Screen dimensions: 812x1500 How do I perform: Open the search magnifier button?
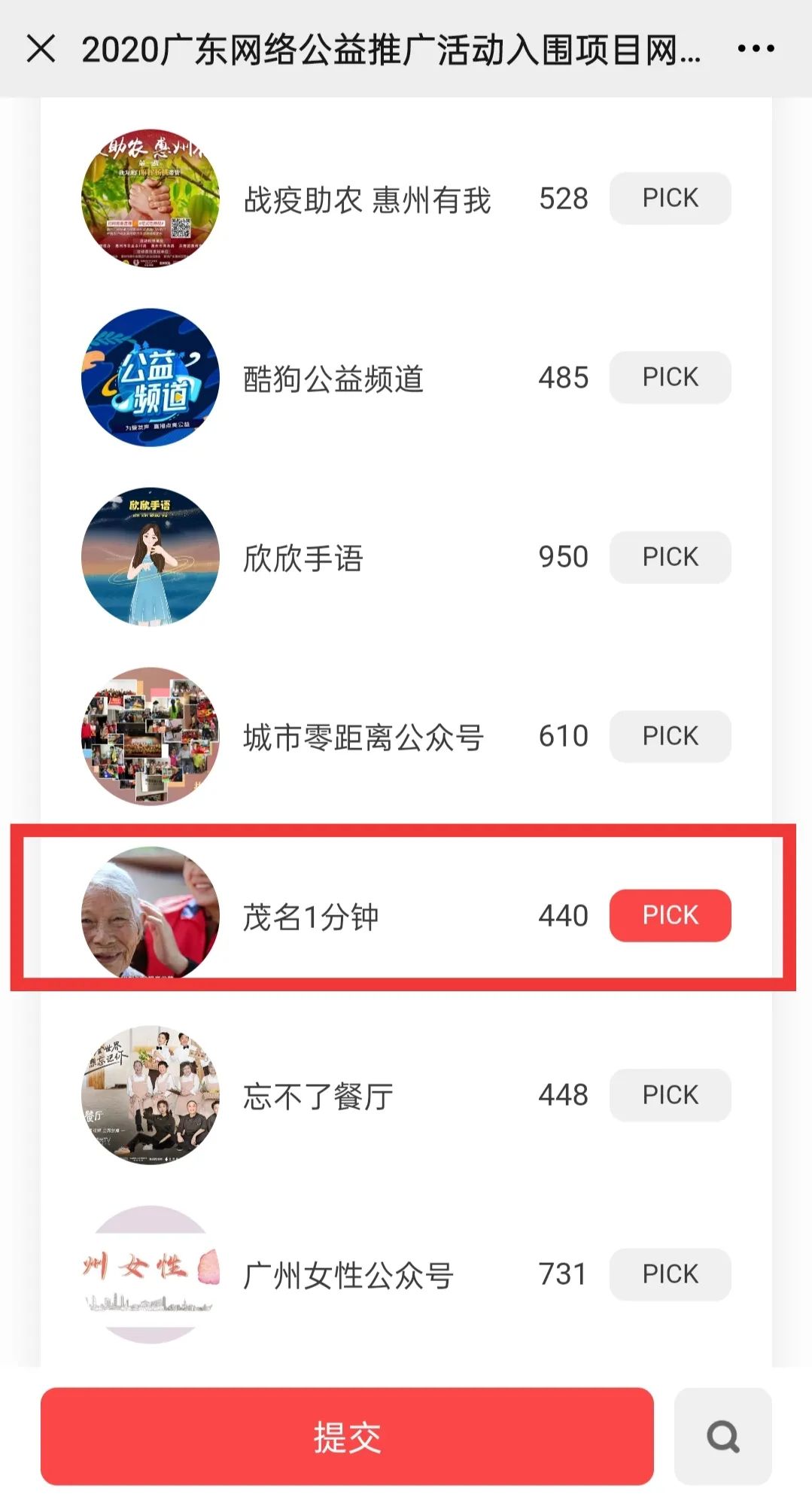pos(722,1437)
